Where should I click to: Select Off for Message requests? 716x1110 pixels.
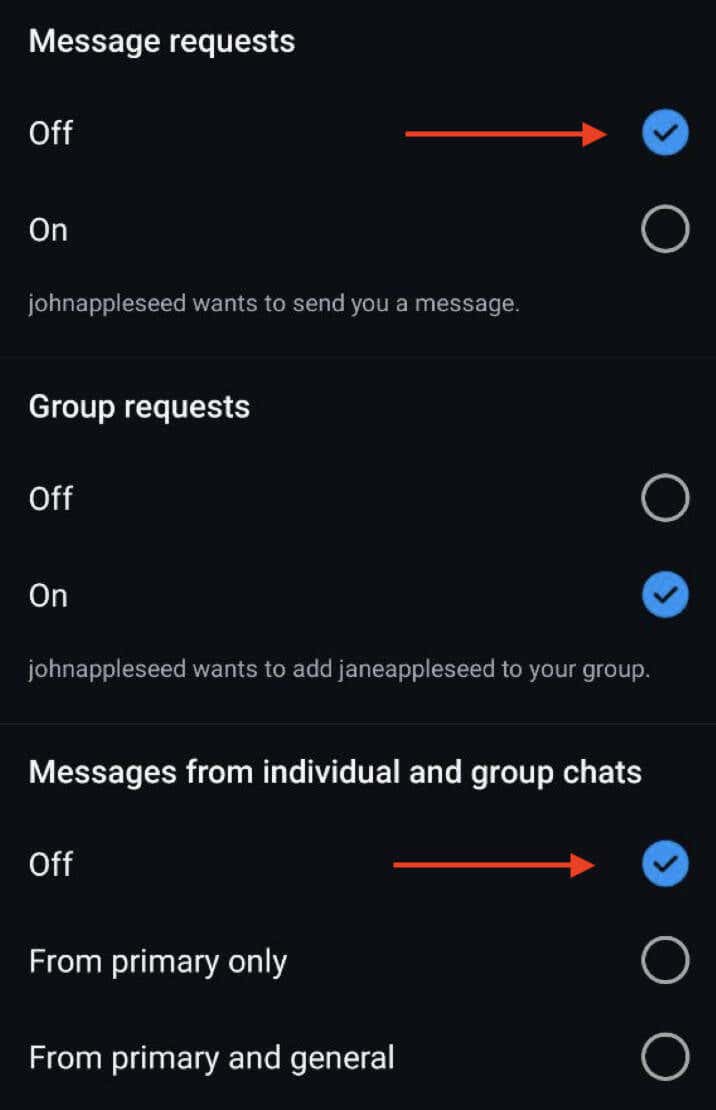coord(665,132)
